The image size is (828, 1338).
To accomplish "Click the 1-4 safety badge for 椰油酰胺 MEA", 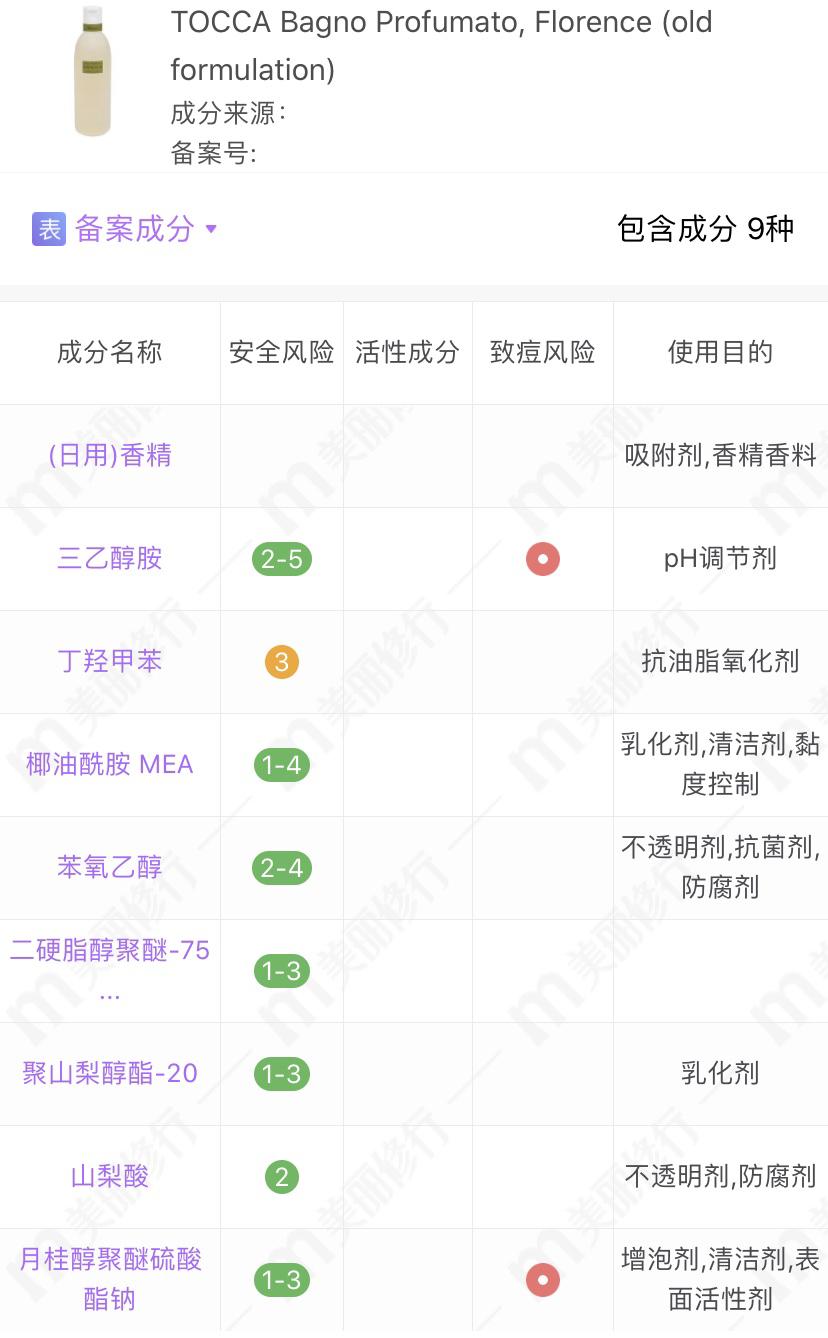I will point(281,764).
